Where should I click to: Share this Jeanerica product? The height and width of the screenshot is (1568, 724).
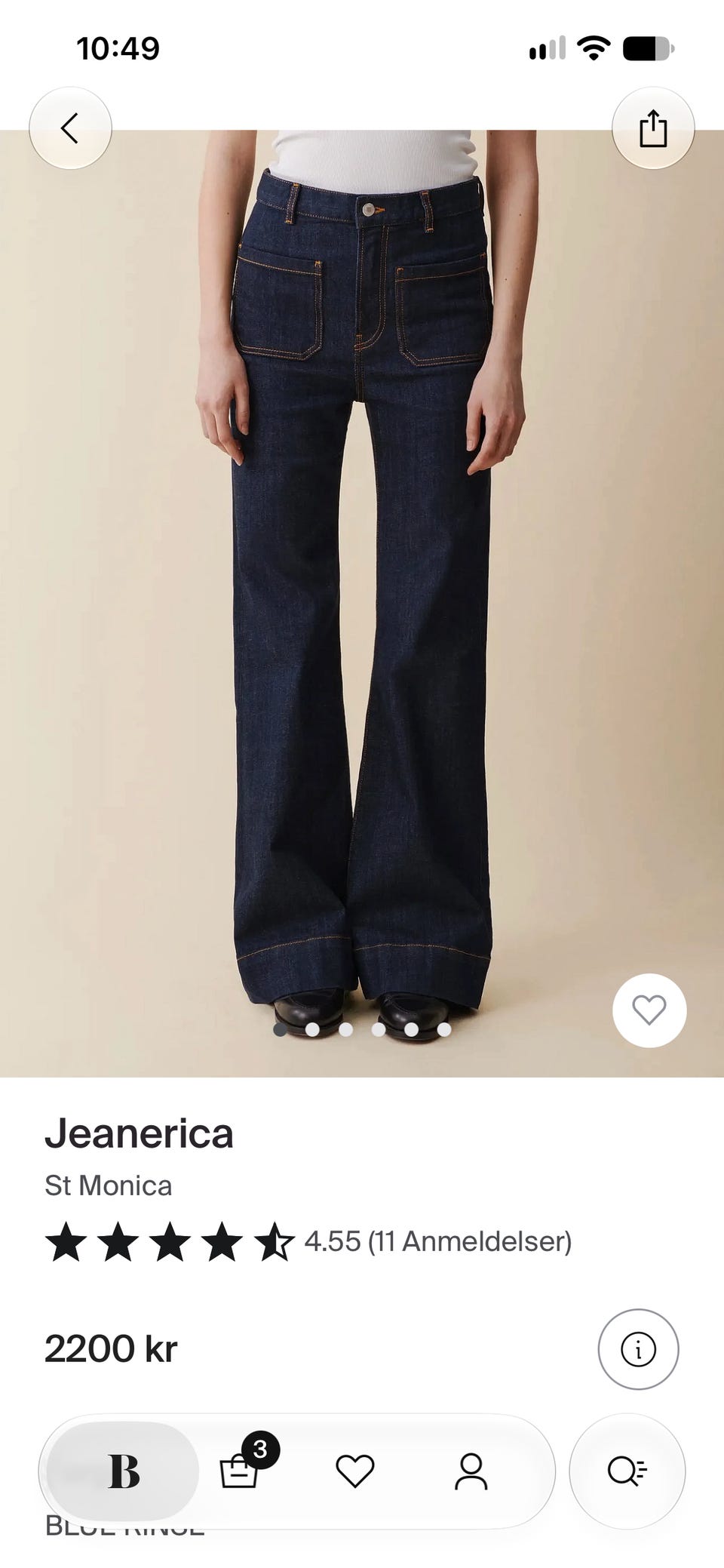653,128
